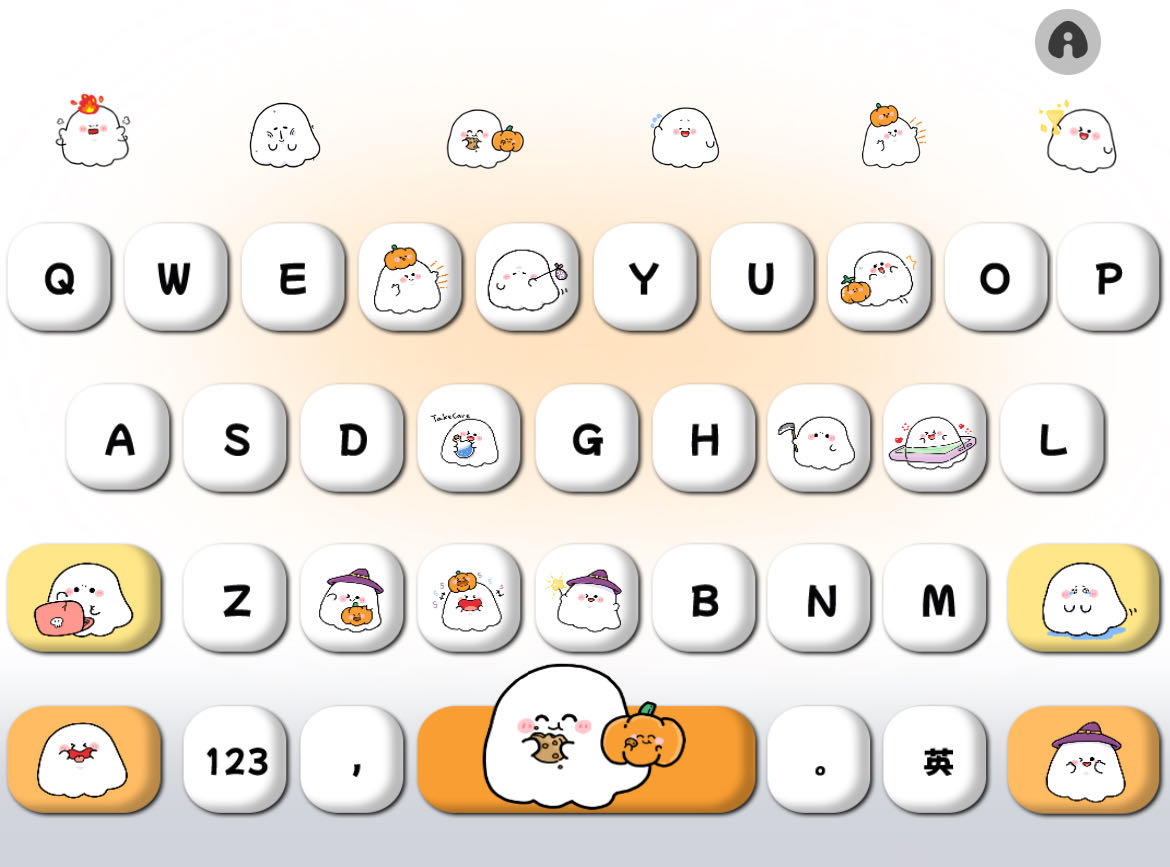Tap the W key

(x=175, y=277)
